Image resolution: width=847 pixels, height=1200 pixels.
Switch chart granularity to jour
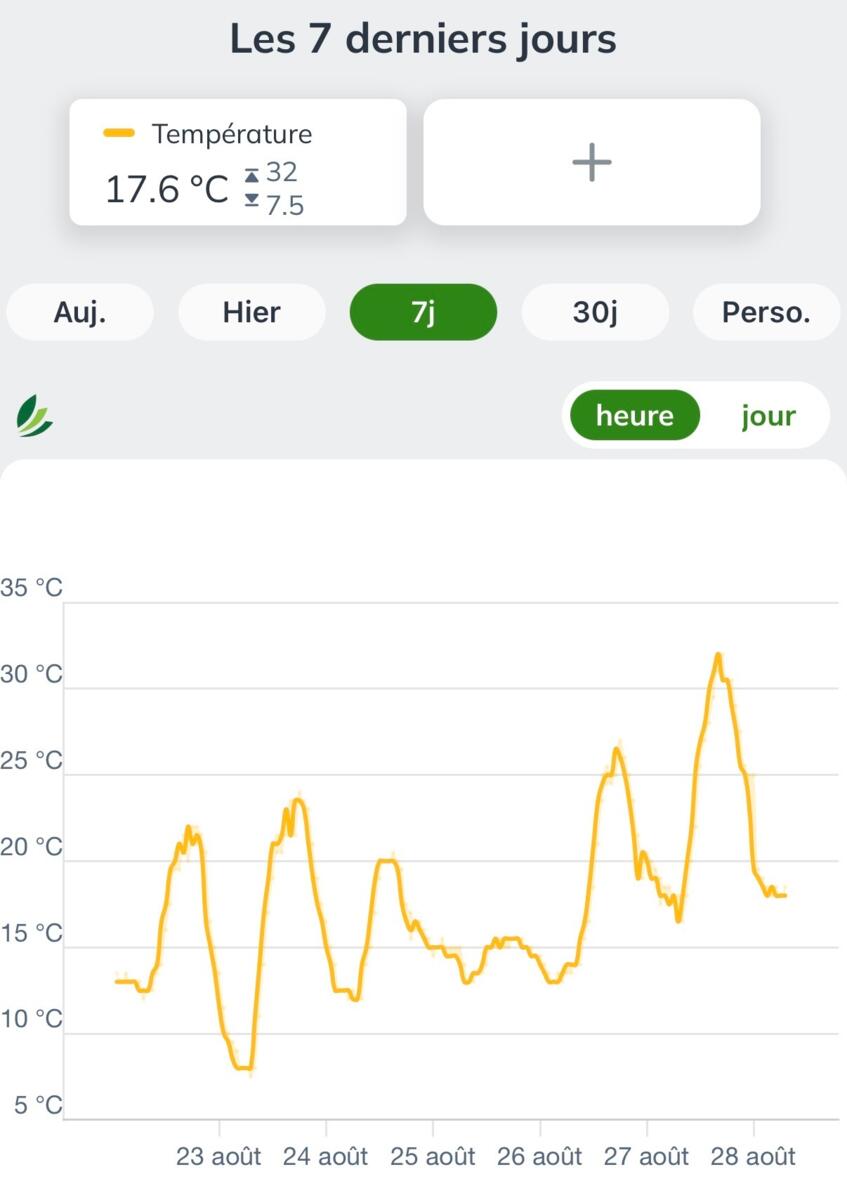pos(768,415)
